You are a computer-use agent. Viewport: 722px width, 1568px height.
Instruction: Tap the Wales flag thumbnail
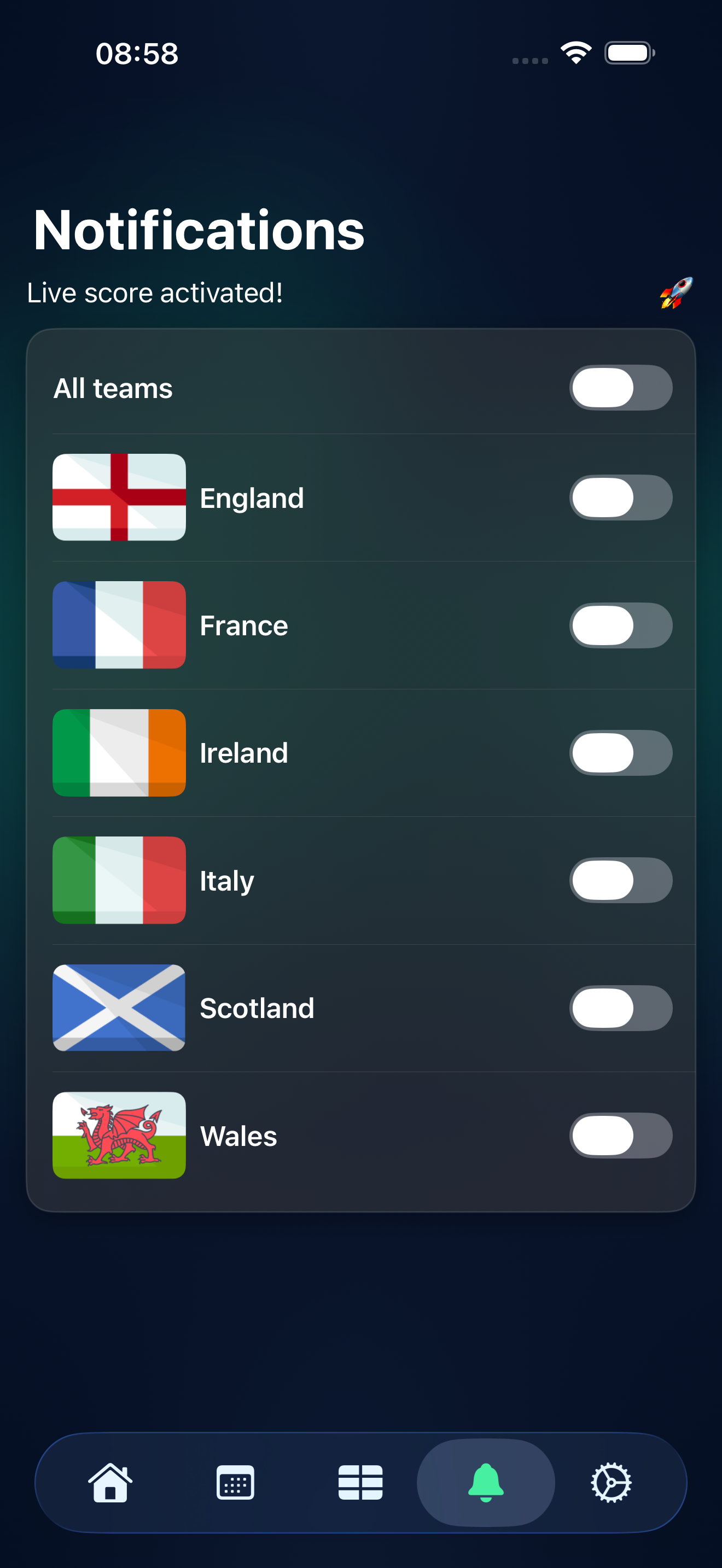(x=119, y=1135)
